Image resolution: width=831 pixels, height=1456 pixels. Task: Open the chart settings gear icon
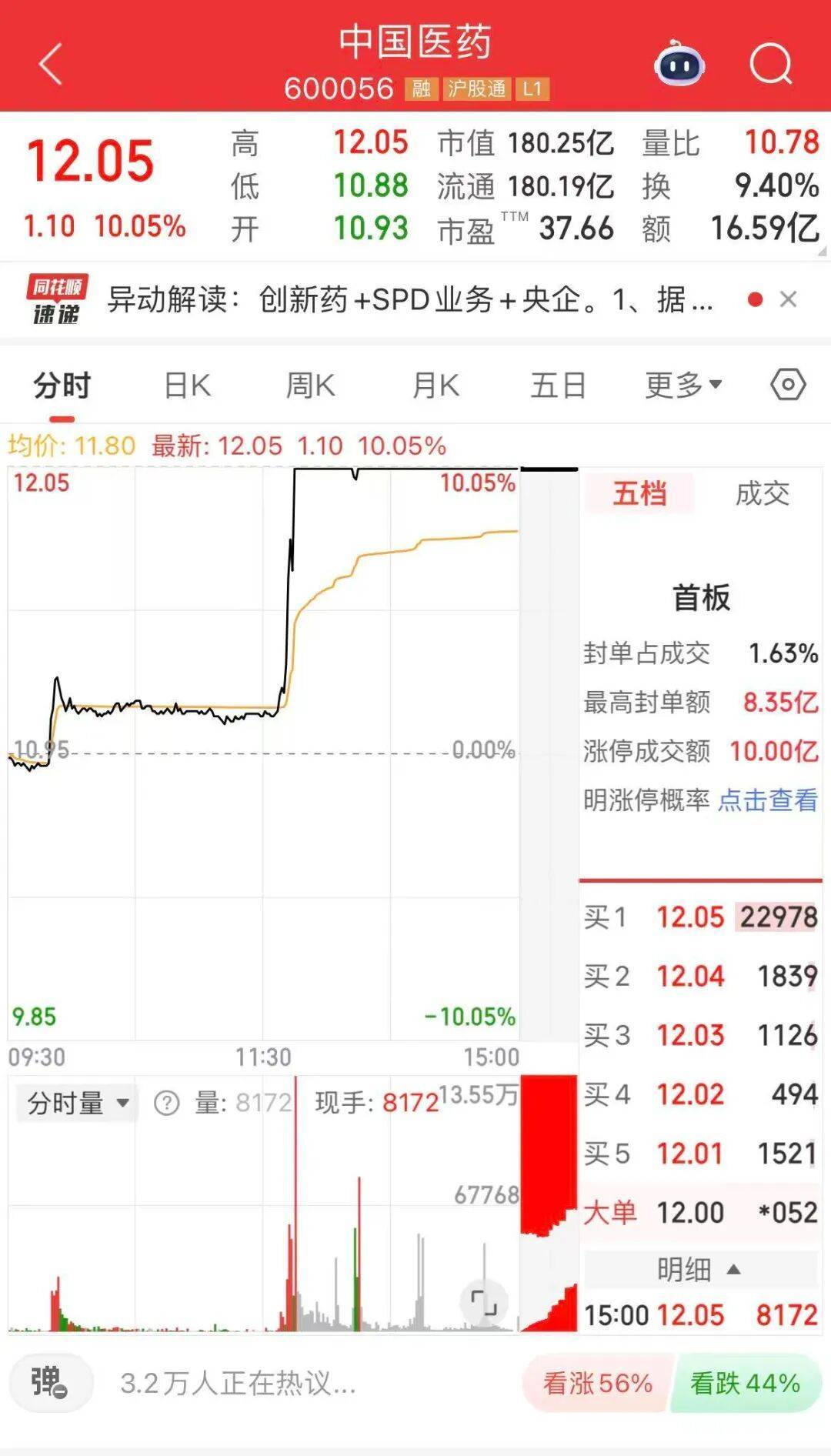point(789,385)
